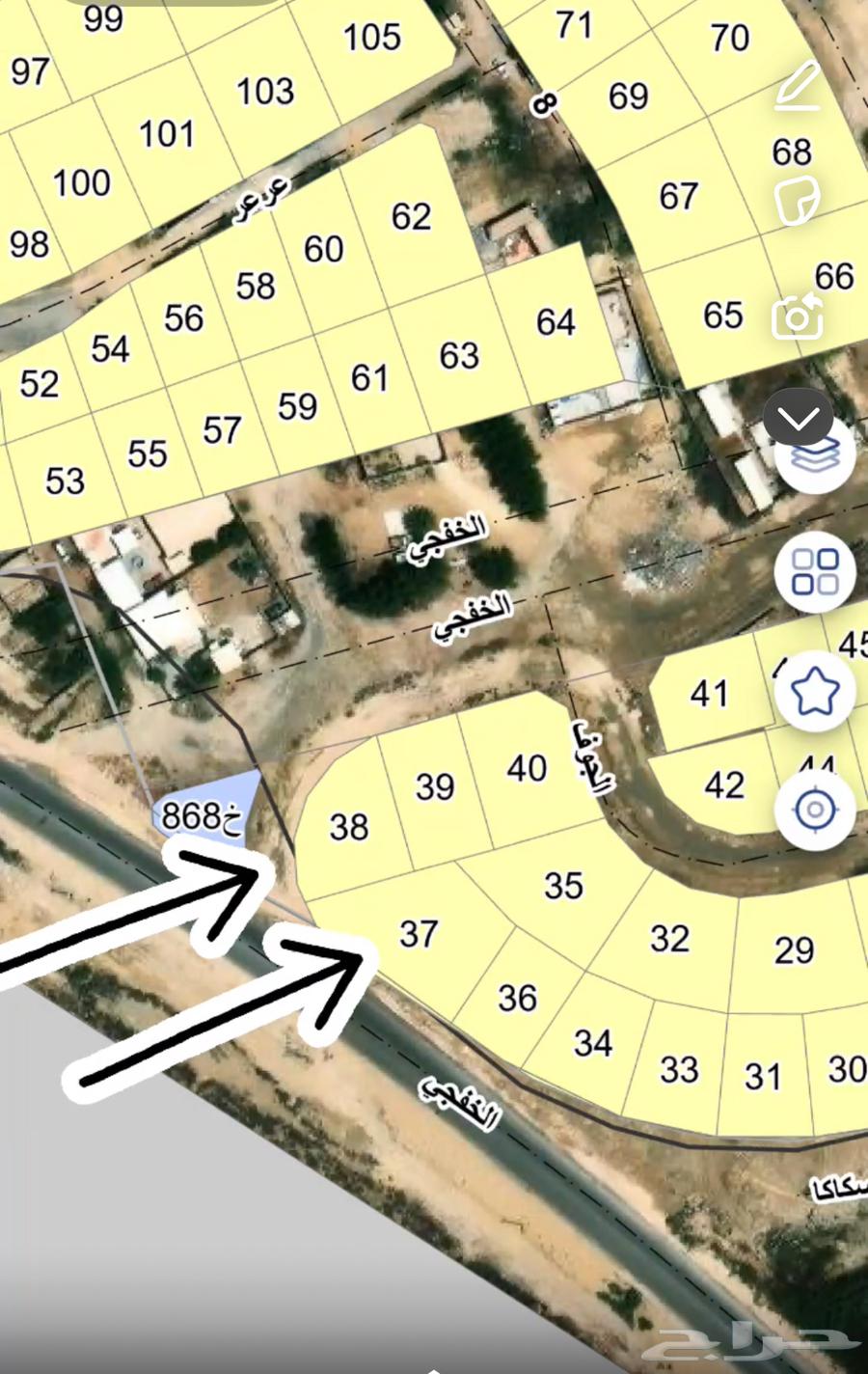Select the pencil drawing tool
The width and height of the screenshot is (868, 1374).
pos(799,86)
